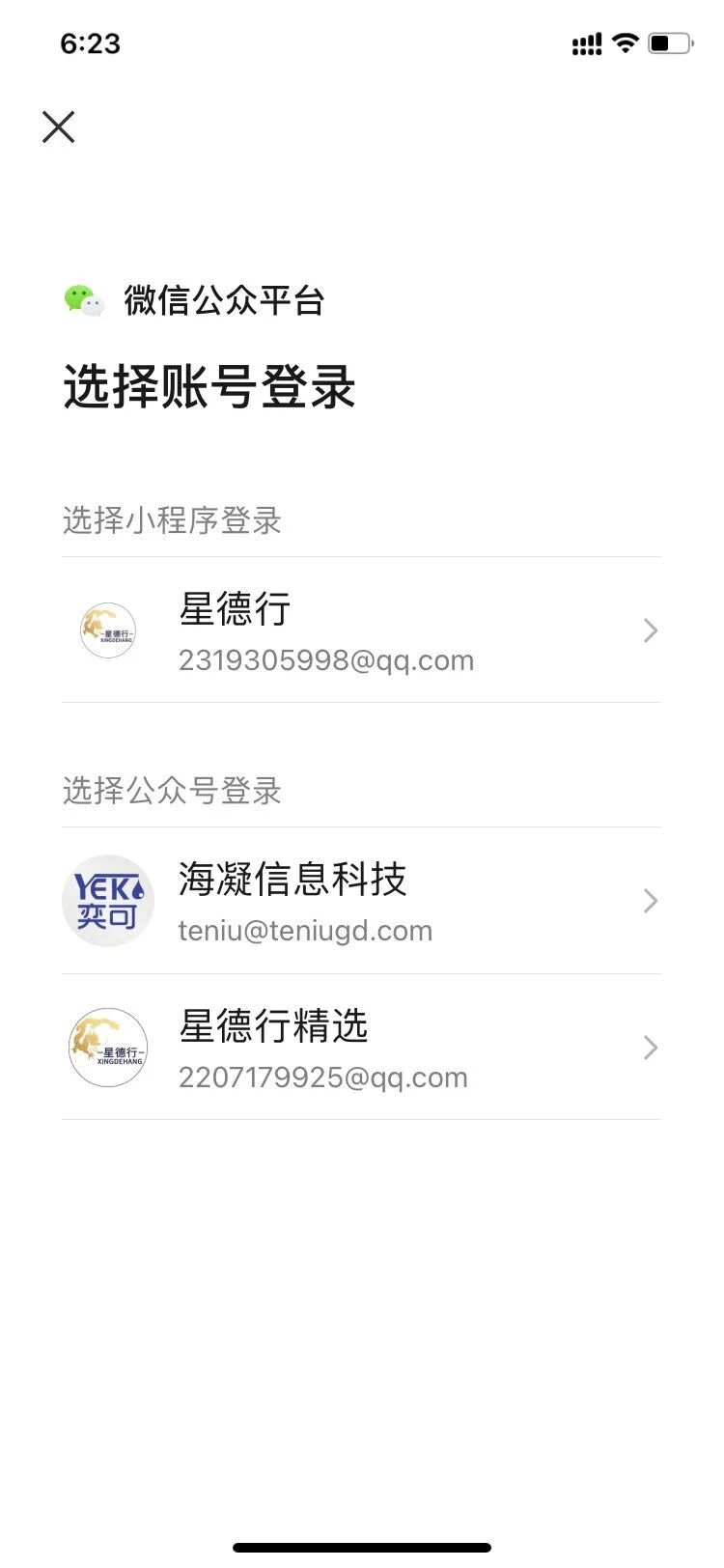
Task: Log in with the 星德行 mini program account
Action: pyautogui.click(x=361, y=630)
